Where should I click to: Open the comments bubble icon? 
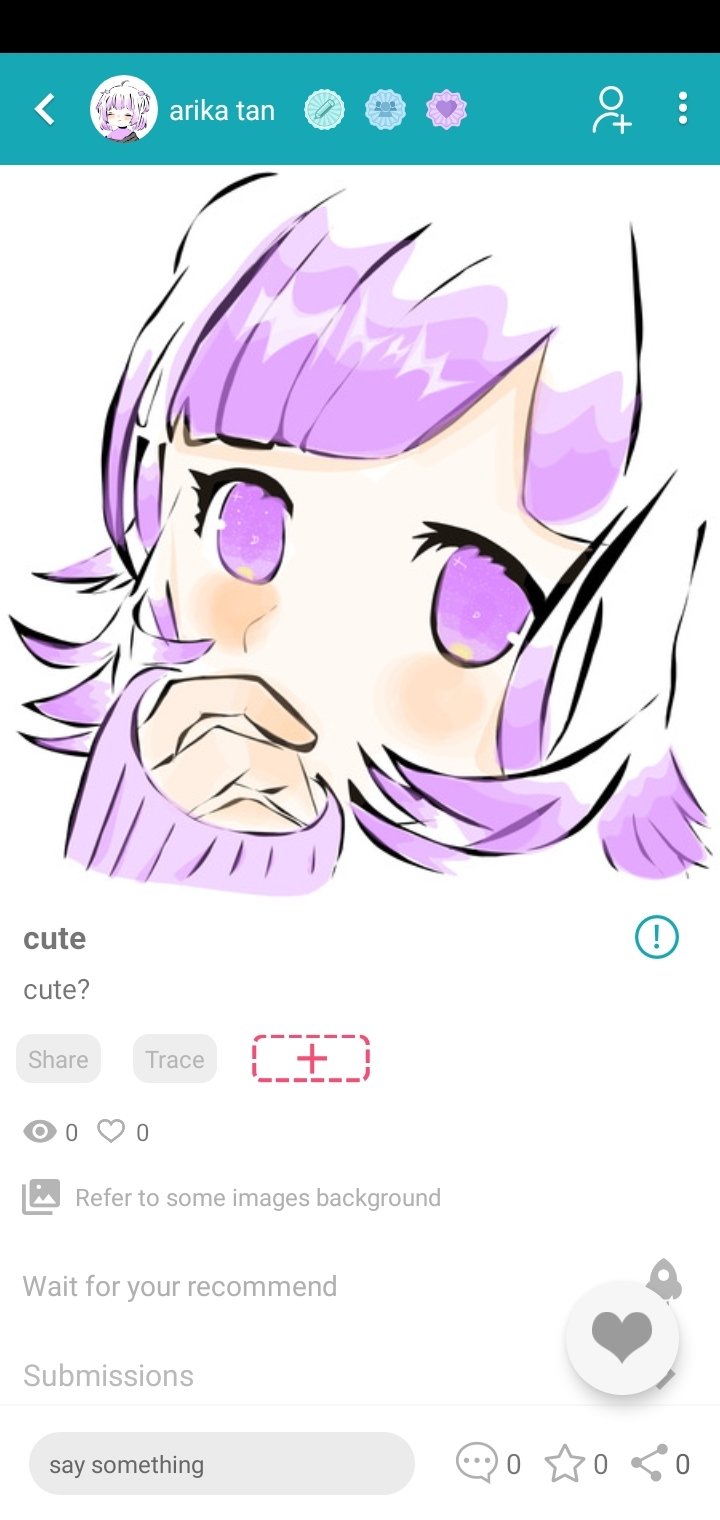[x=476, y=1464]
